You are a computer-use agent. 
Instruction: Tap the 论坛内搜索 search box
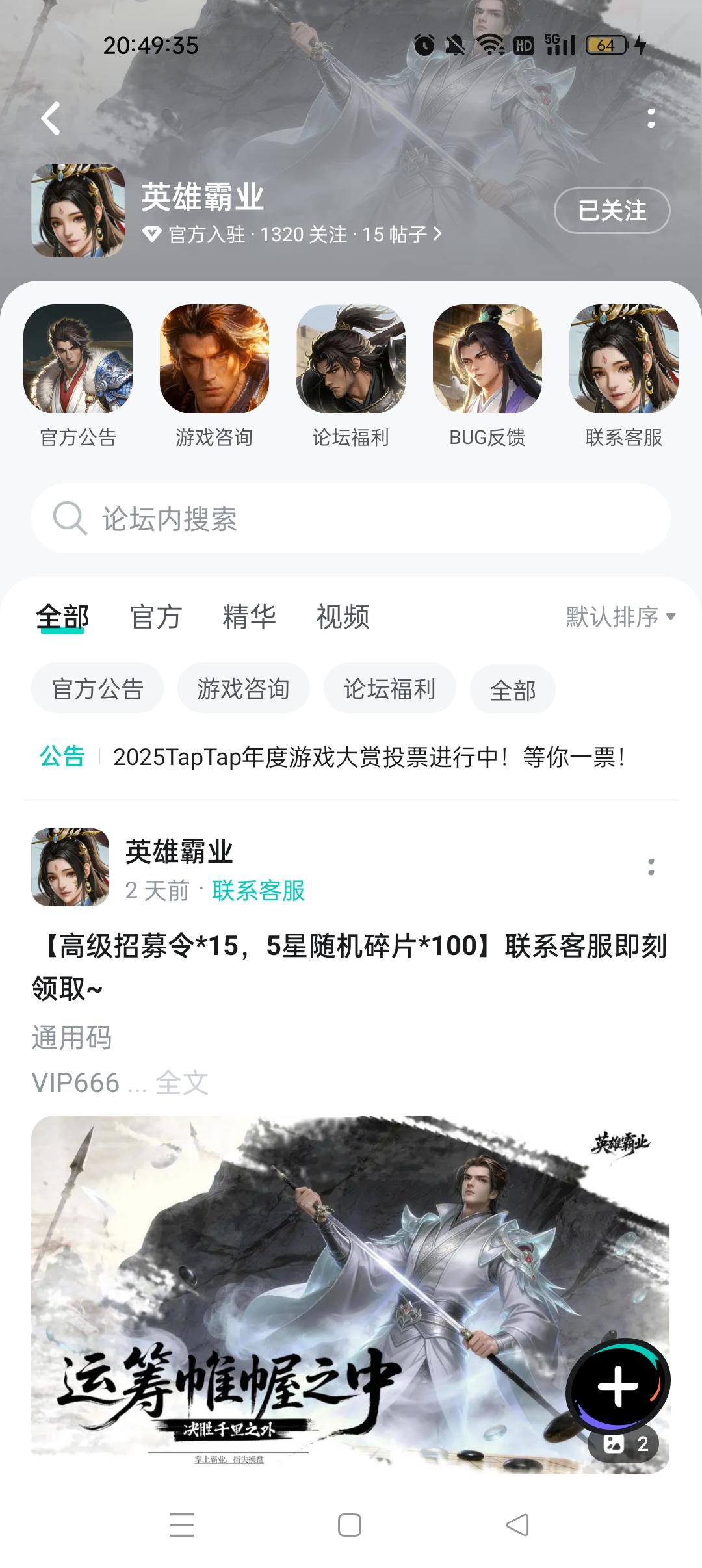point(351,518)
